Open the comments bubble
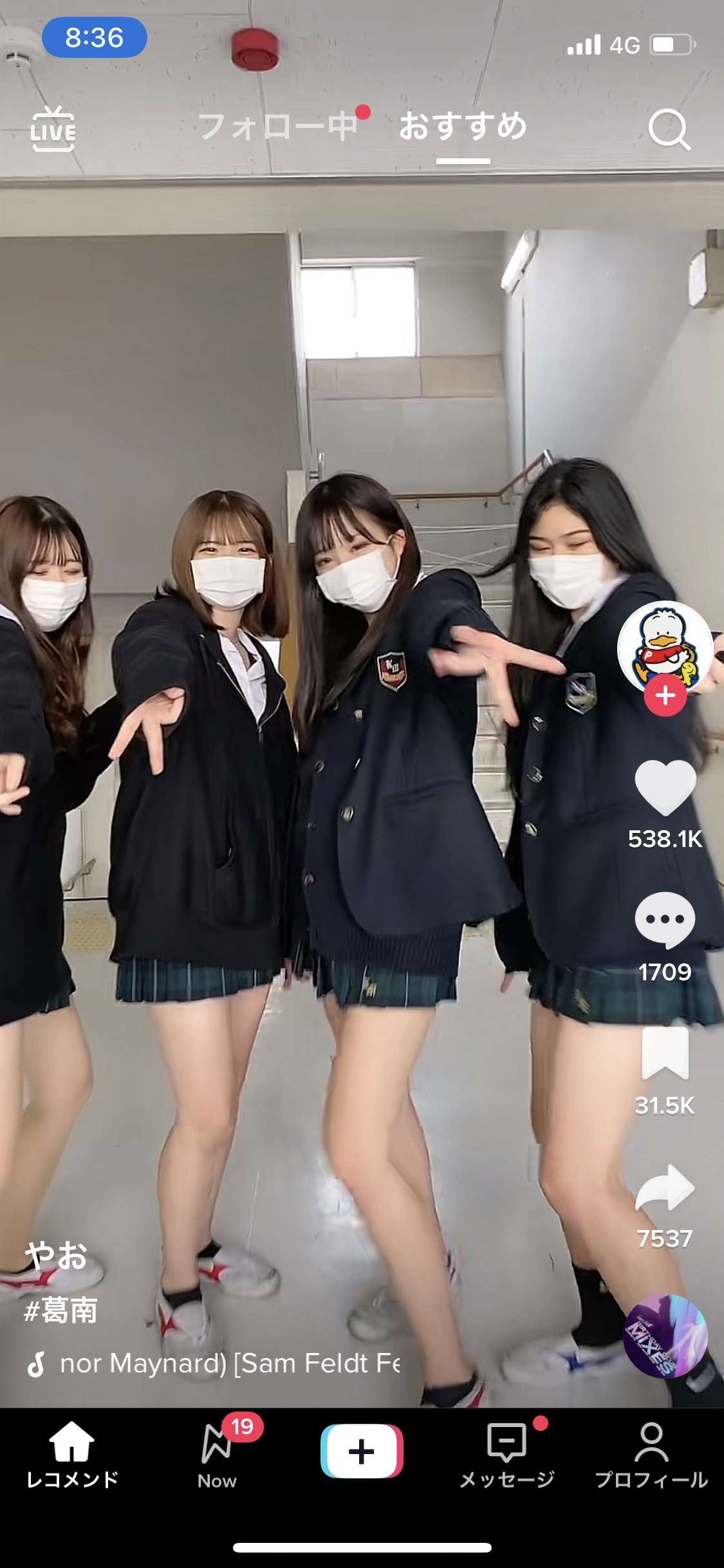 665,920
